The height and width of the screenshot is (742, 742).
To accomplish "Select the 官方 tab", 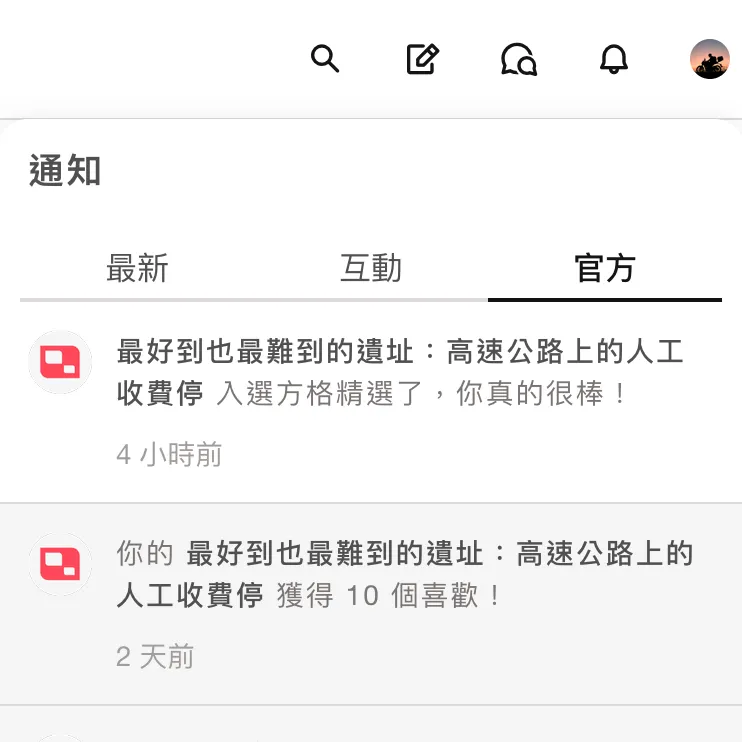I will click(x=605, y=268).
